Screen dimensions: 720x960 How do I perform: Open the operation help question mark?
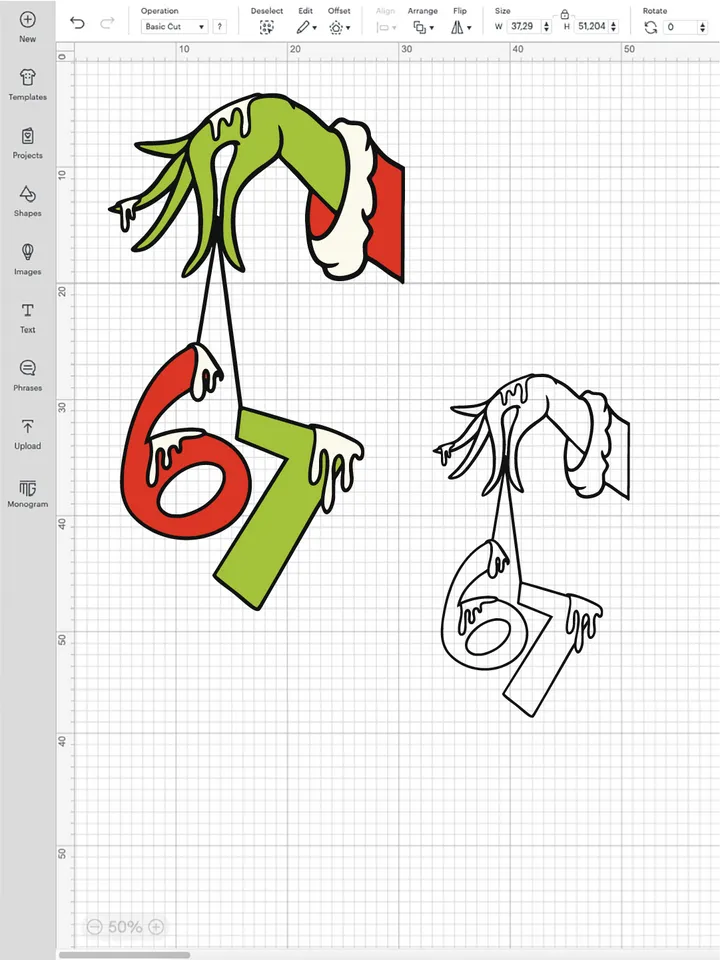(x=219, y=27)
